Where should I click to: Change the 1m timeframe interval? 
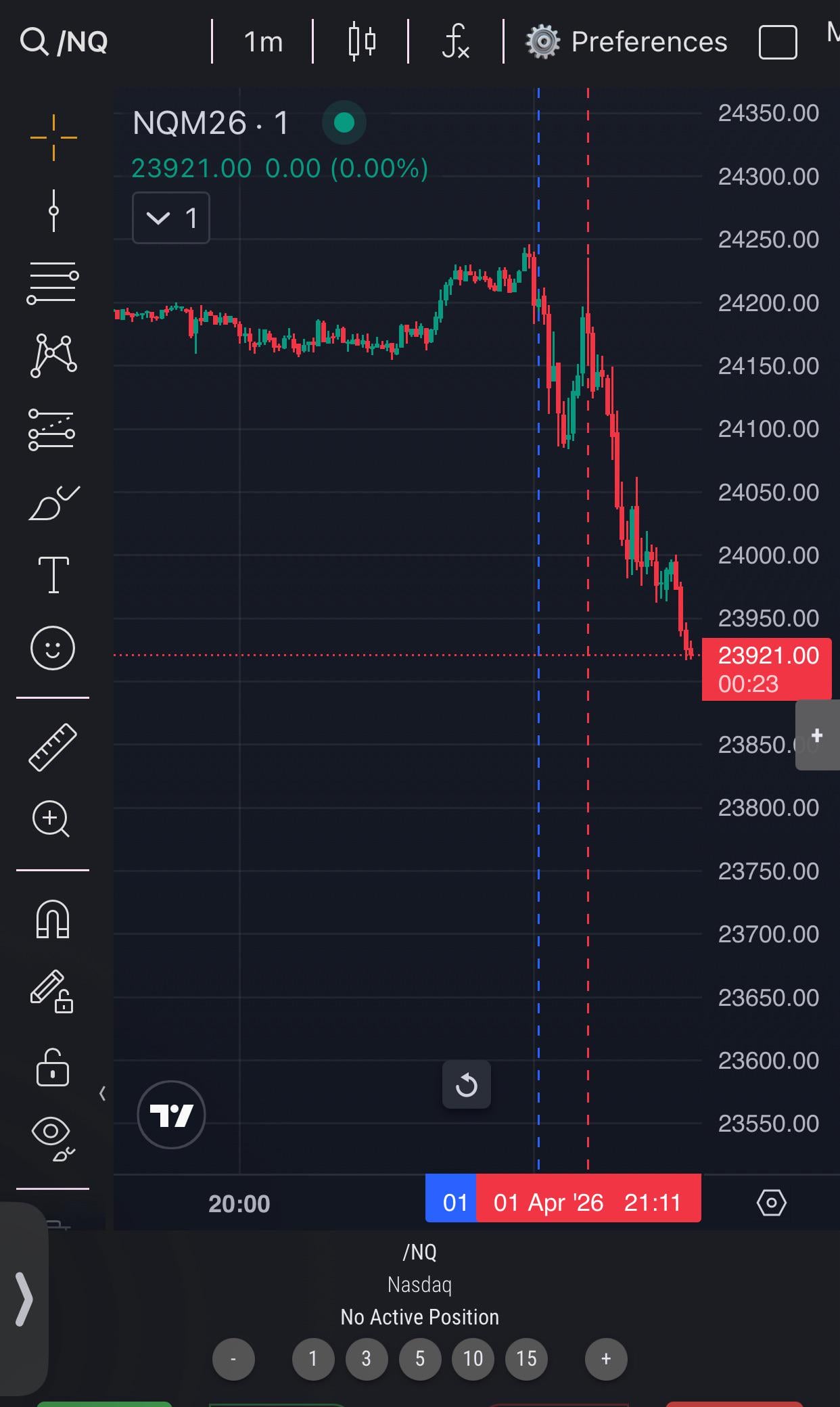coord(263,42)
